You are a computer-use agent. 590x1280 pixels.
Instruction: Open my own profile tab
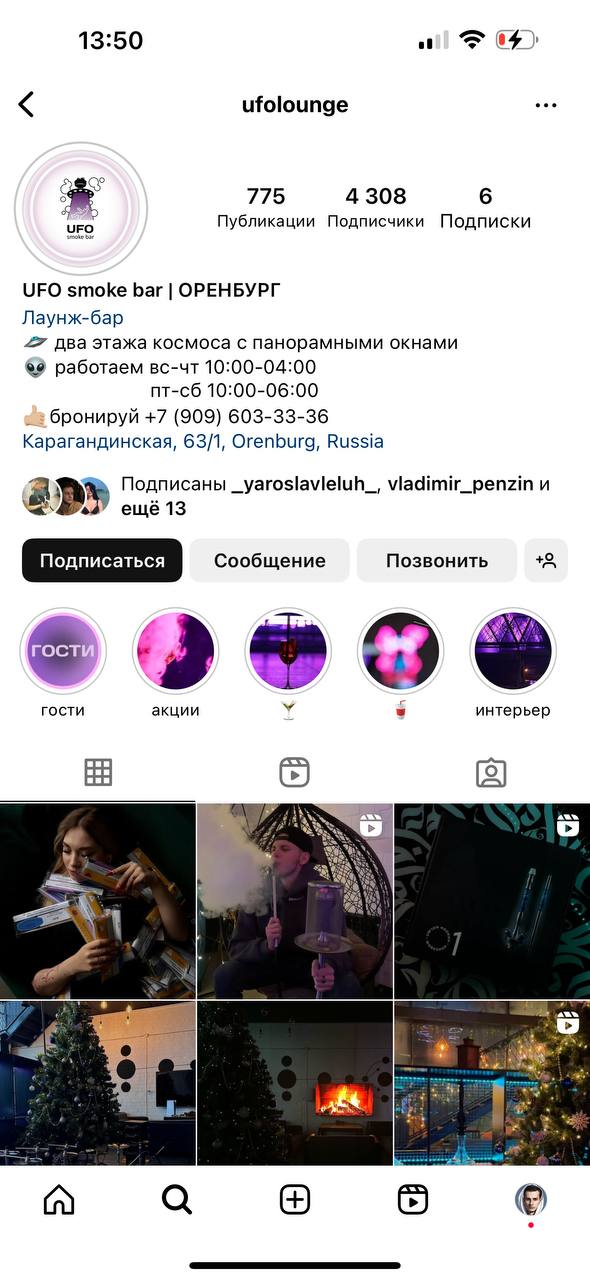[530, 1199]
